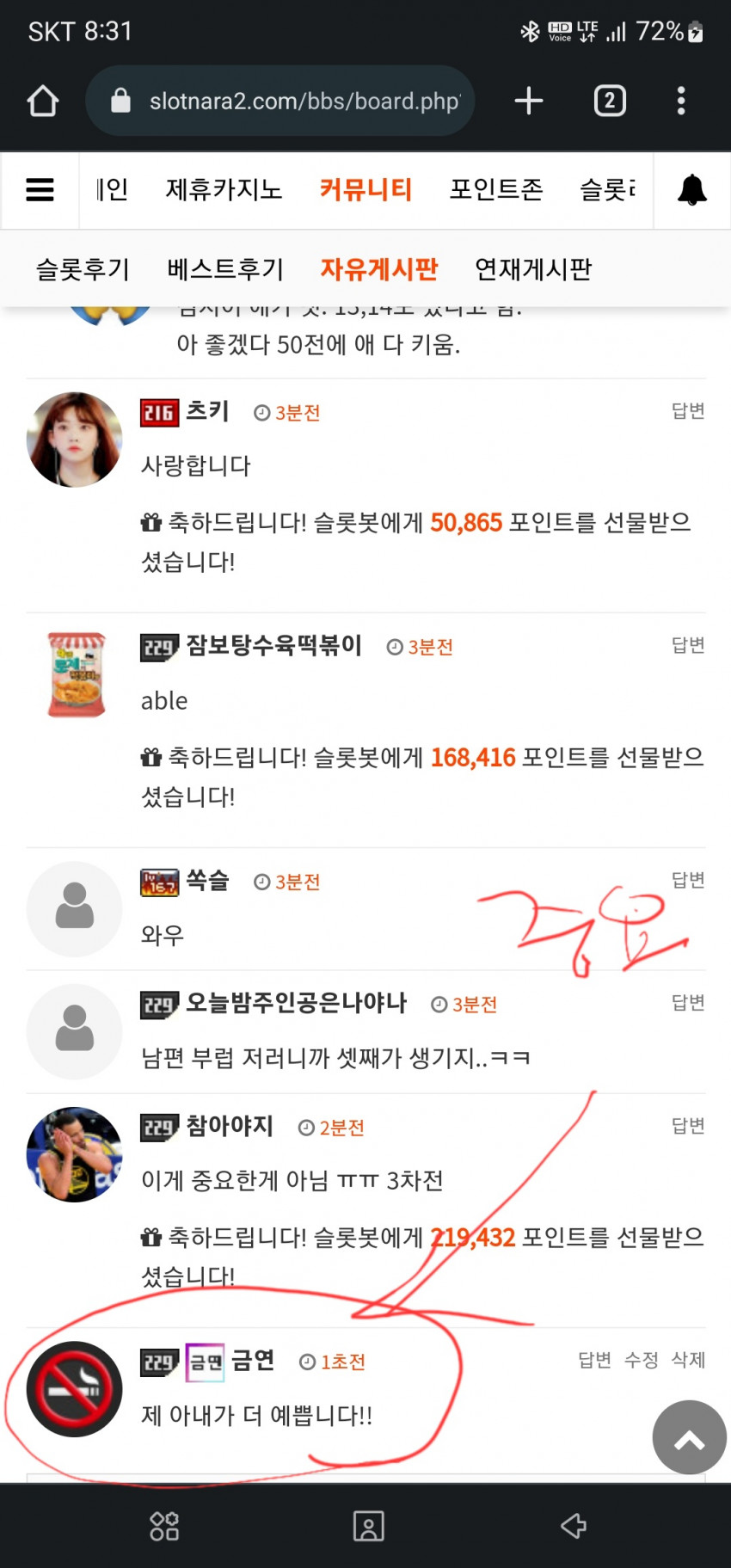Image resolution: width=731 pixels, height=1568 pixels.
Task: Open the tab switcher showing 2
Action: 610,101
